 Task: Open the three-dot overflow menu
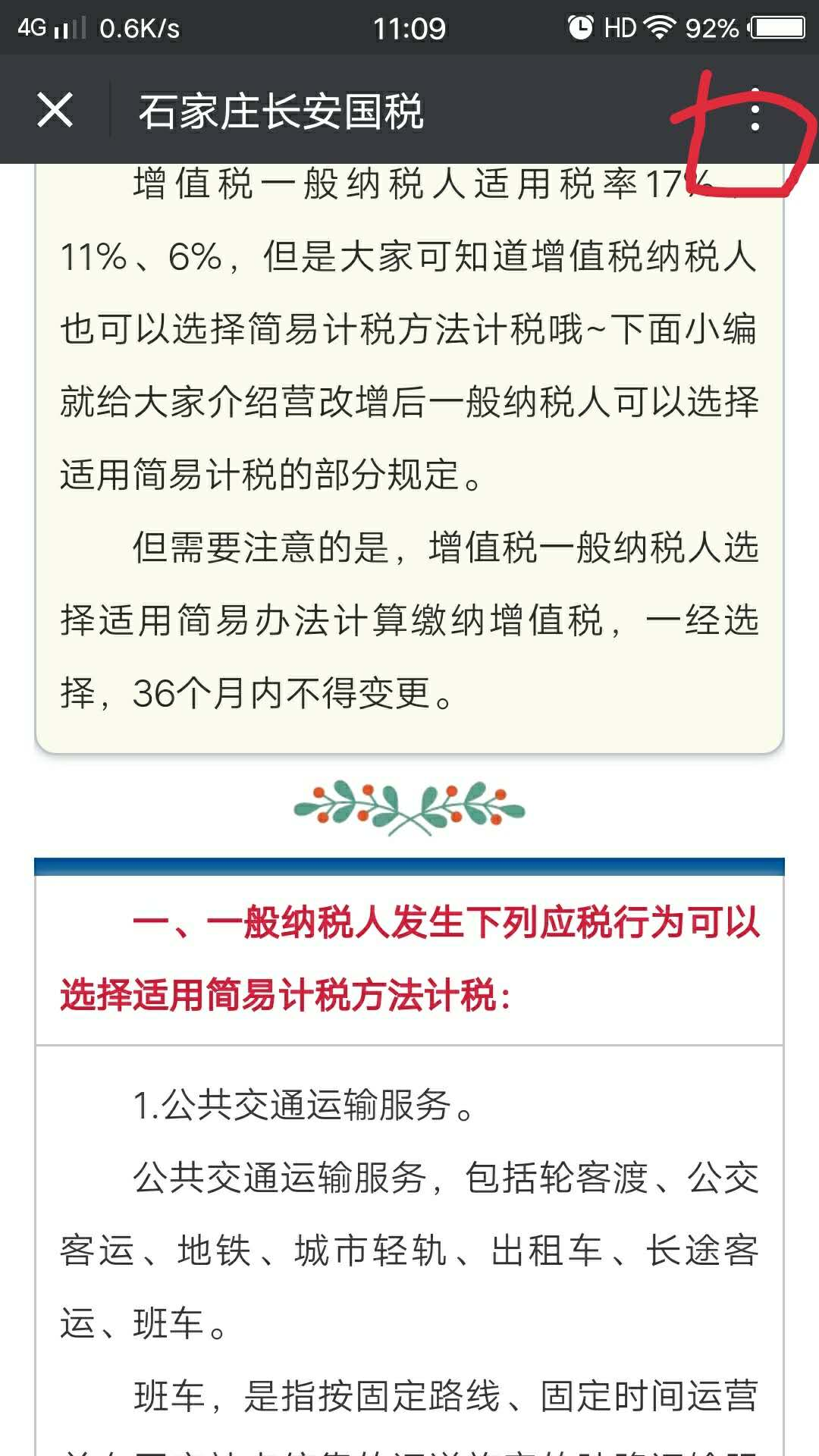[x=755, y=110]
